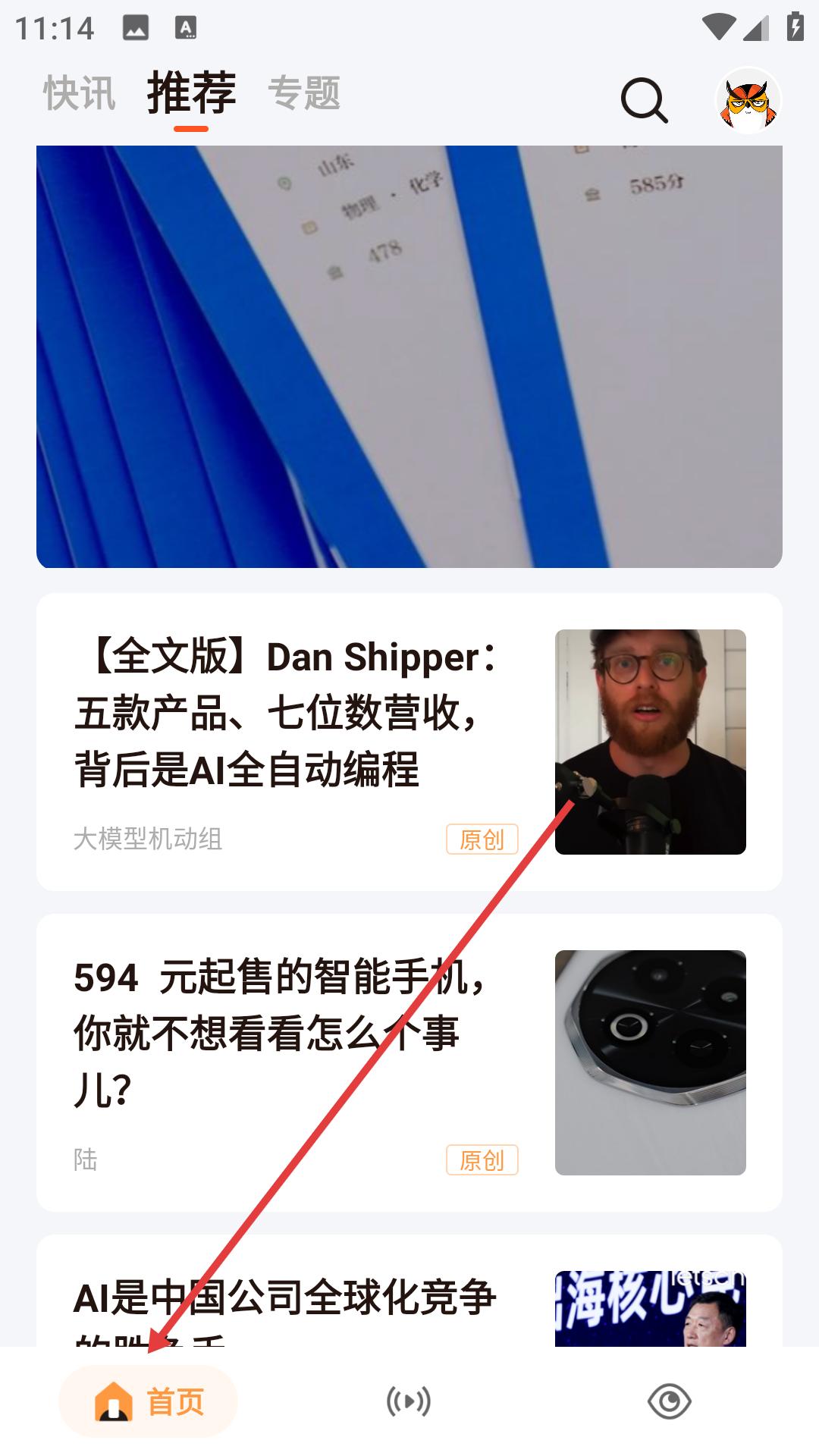The image size is (819, 1456).
Task: Open the search magnifier icon
Action: point(645,99)
